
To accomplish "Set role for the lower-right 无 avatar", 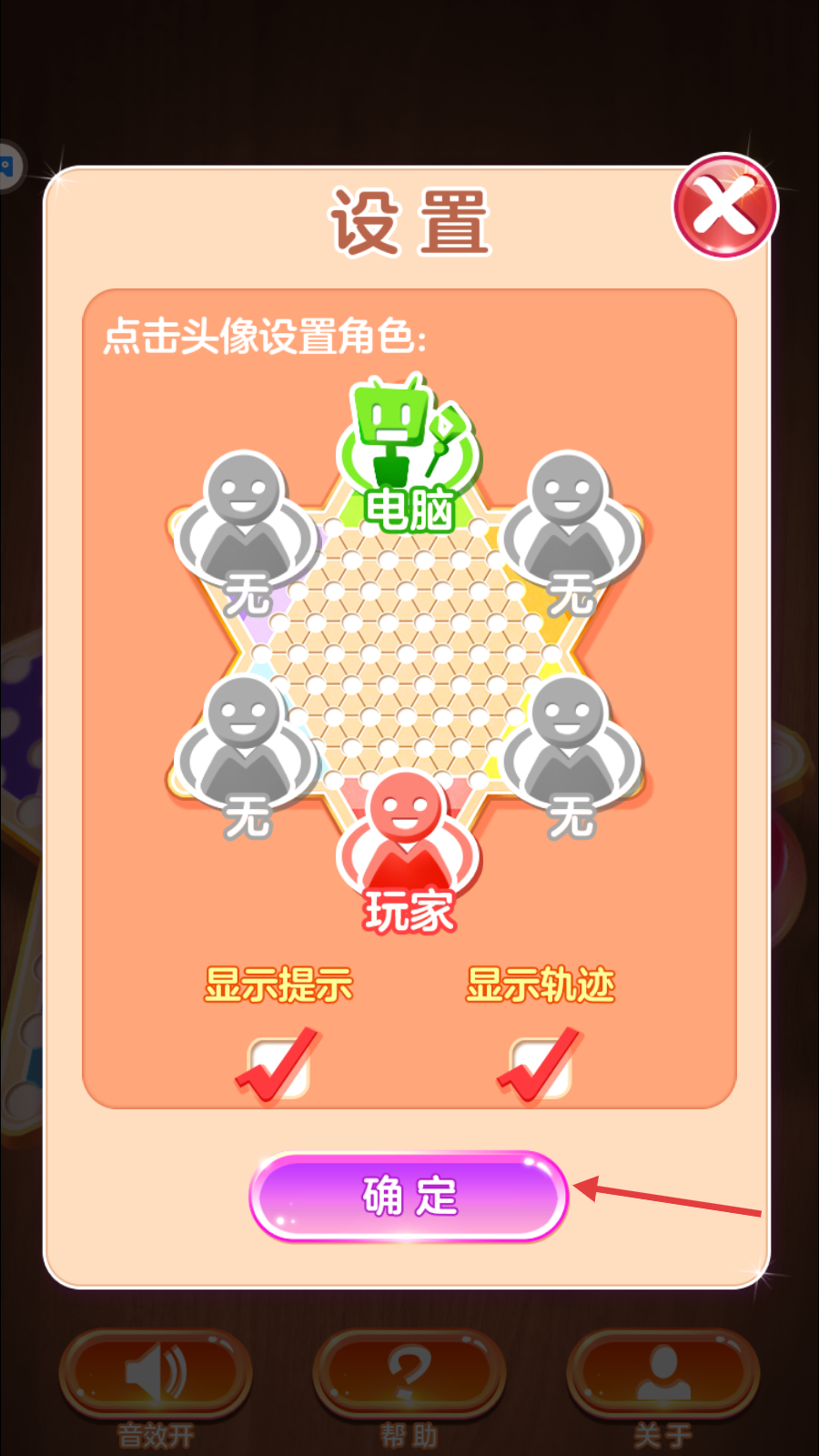I will click(571, 757).
